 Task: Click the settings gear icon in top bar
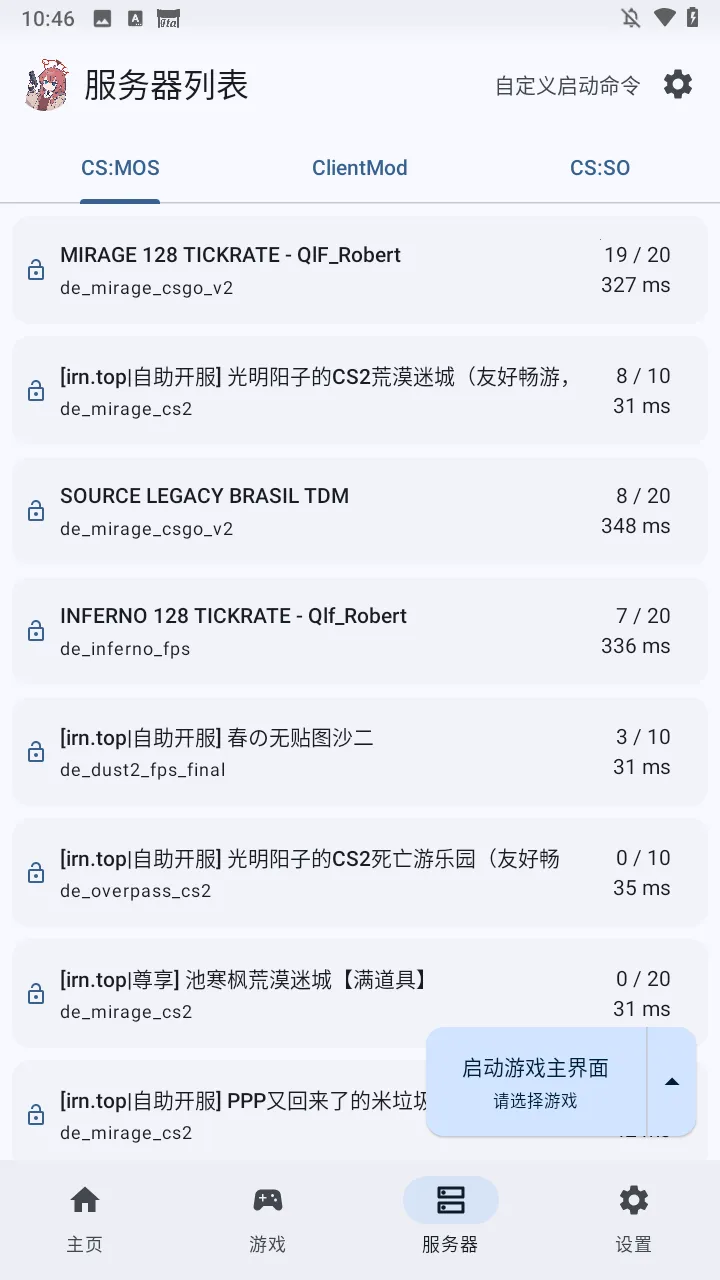coord(677,84)
